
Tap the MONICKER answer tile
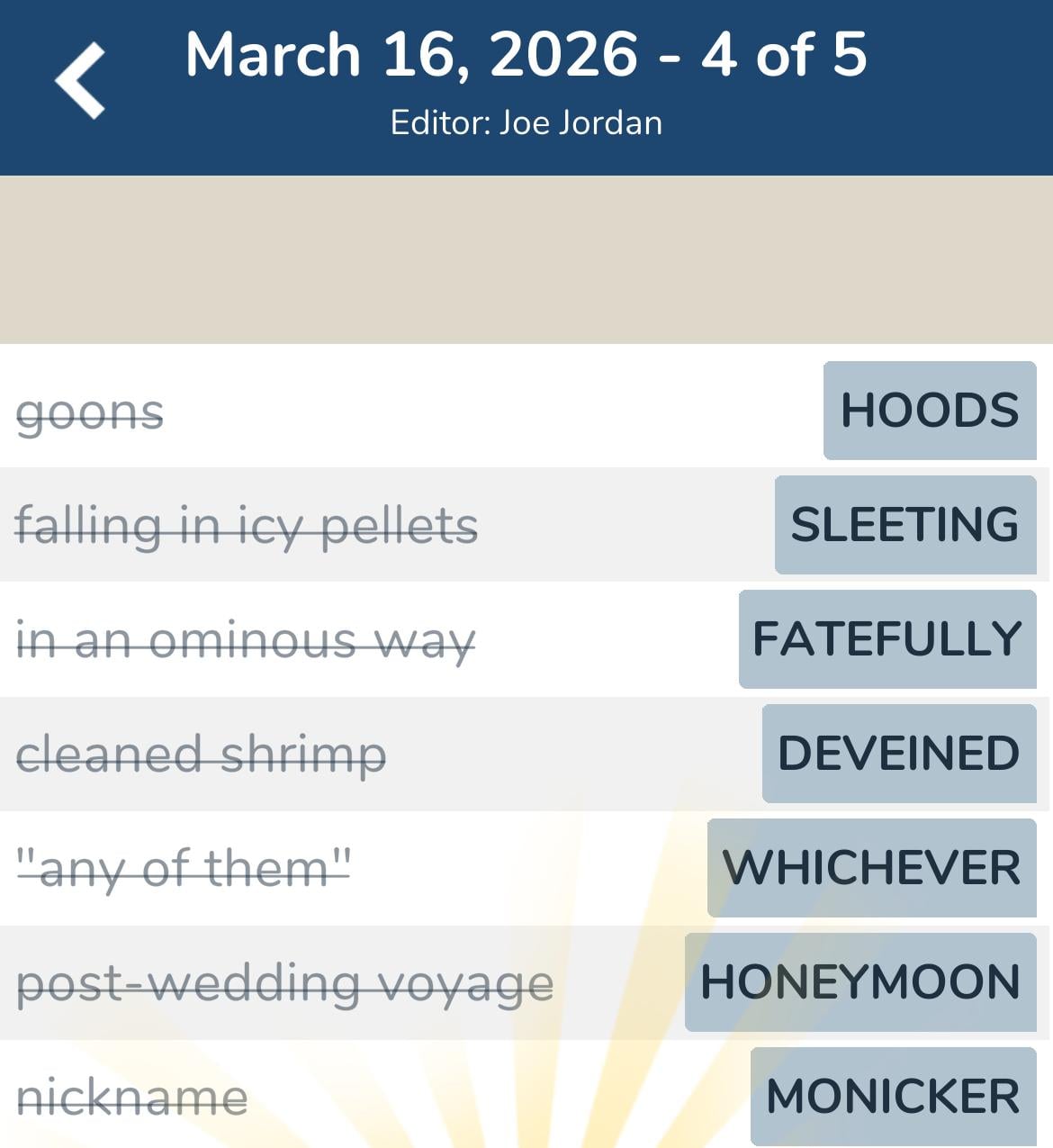click(x=891, y=1096)
